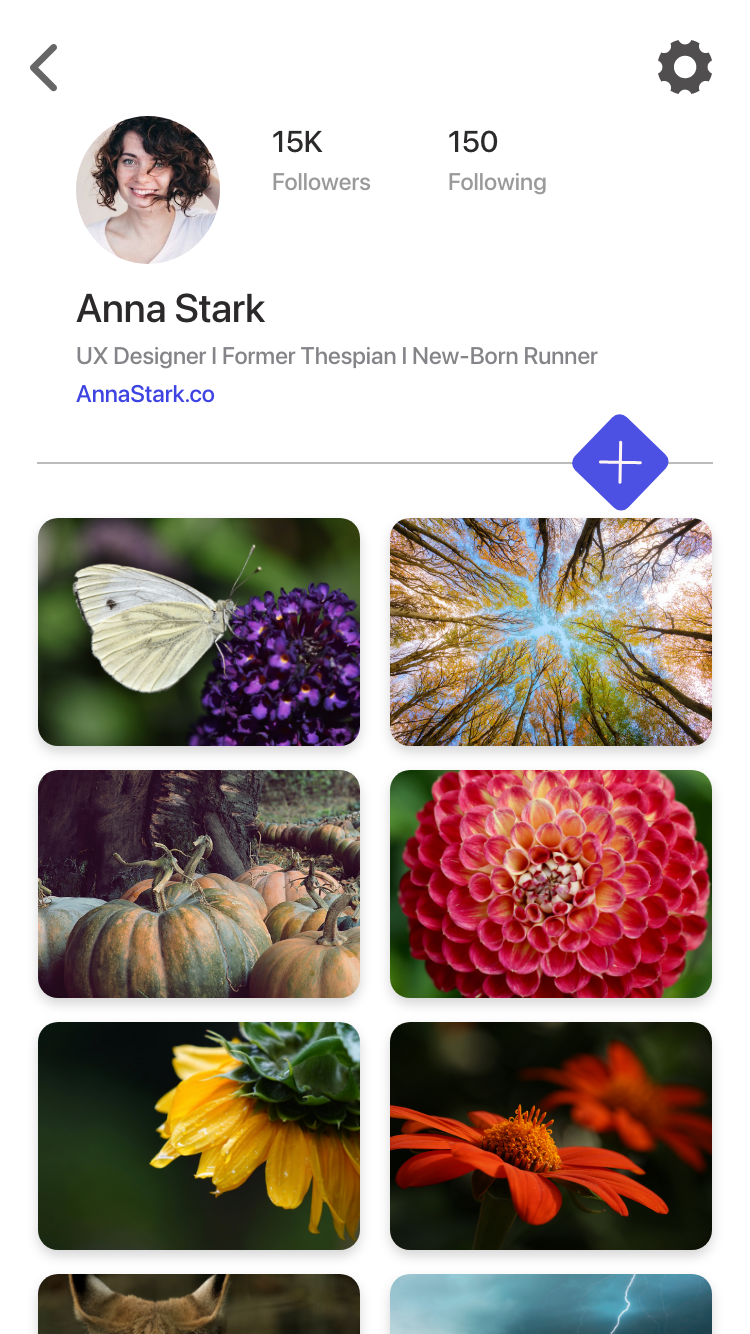View the 15K Followers list
This screenshot has width=750, height=1334.
tap(321, 160)
